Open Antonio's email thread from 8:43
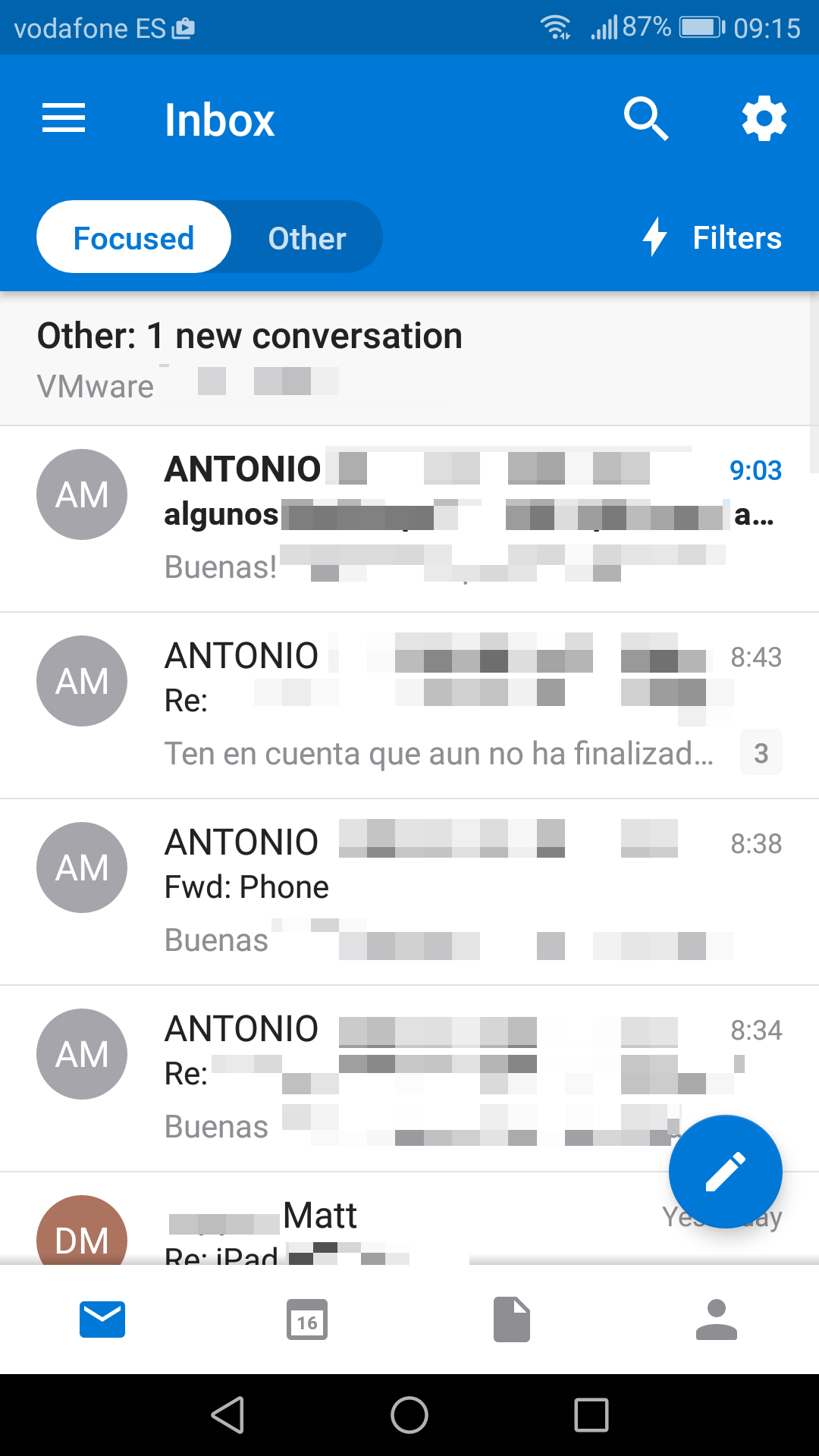This screenshot has height=1456, width=819. point(409,706)
